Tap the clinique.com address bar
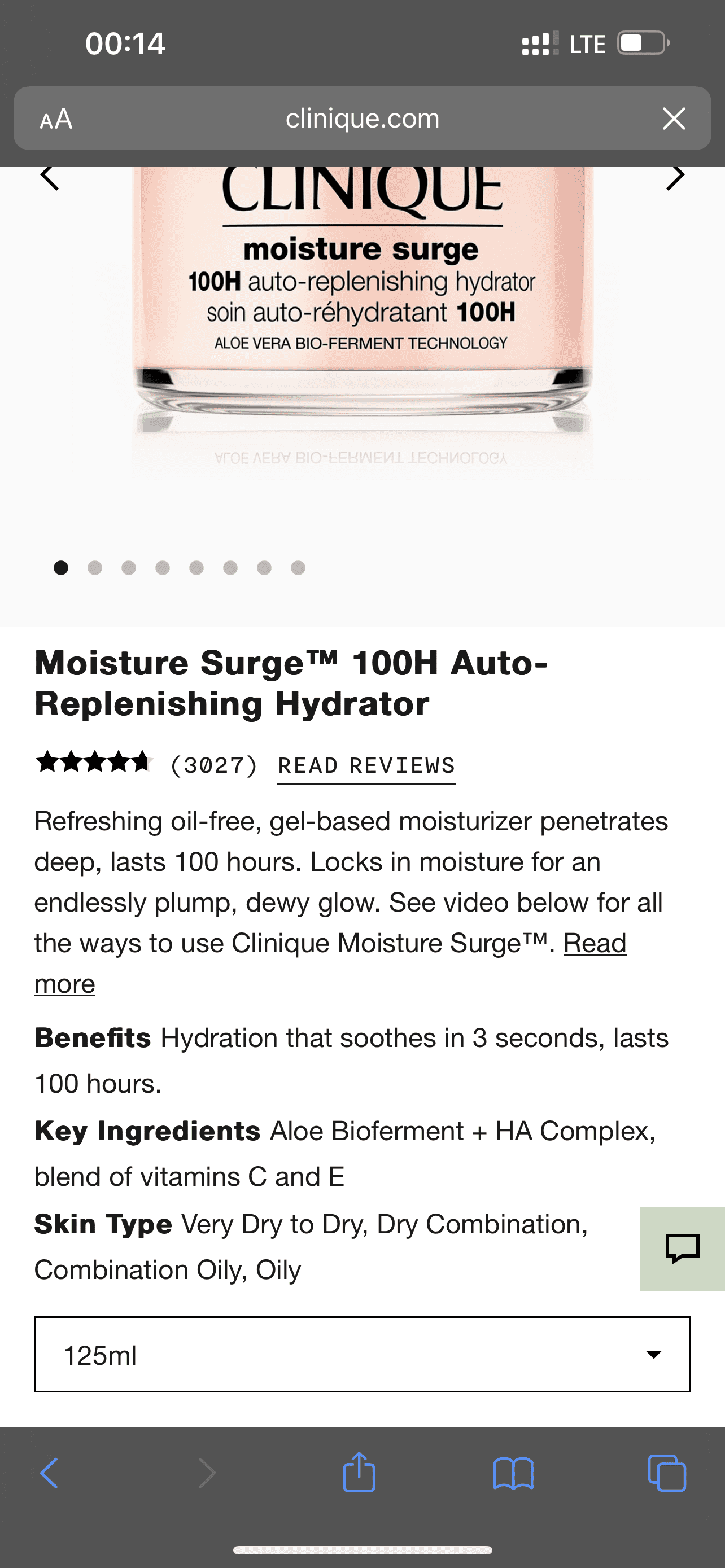 tap(362, 119)
